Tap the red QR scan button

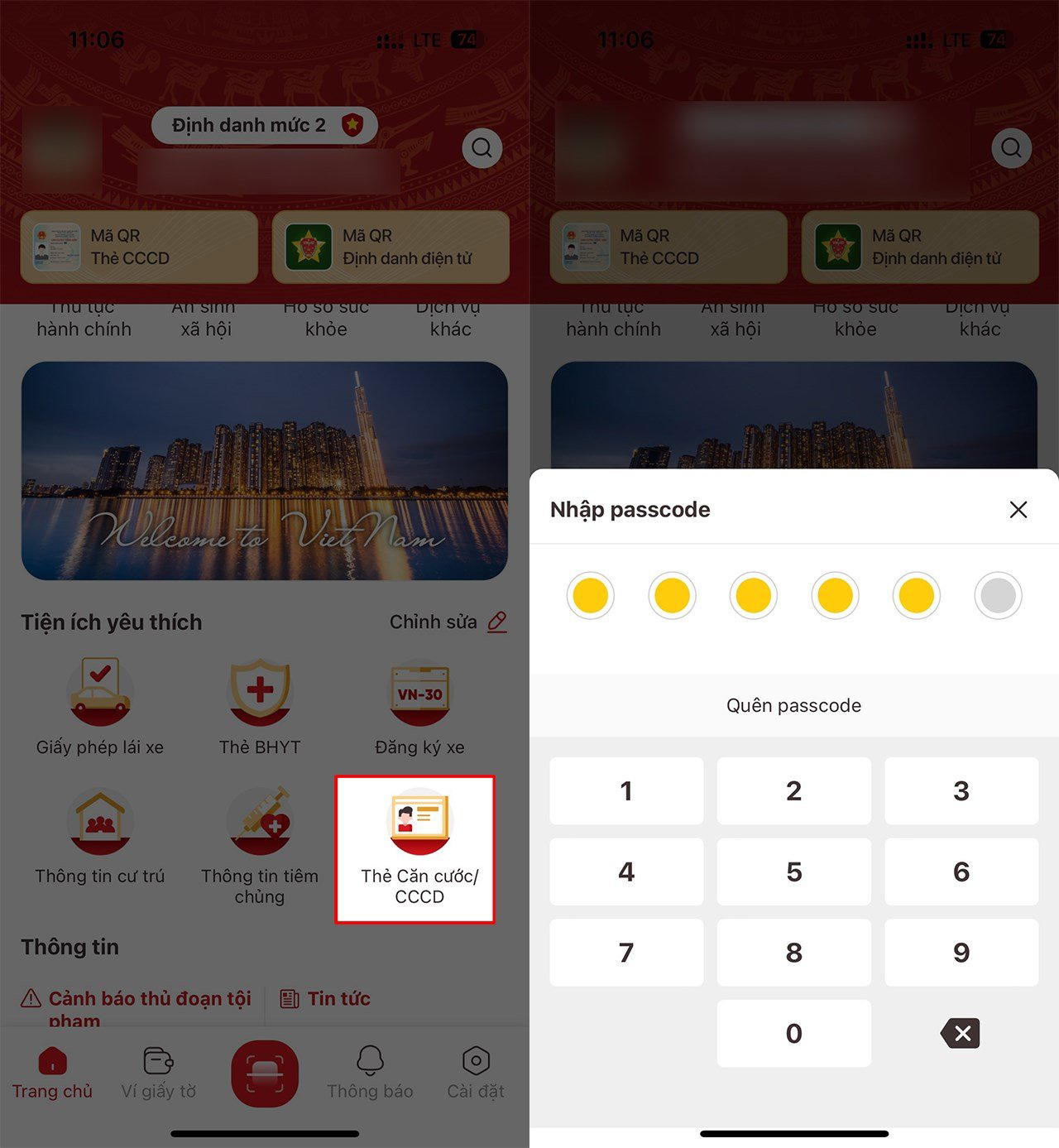264,1073
